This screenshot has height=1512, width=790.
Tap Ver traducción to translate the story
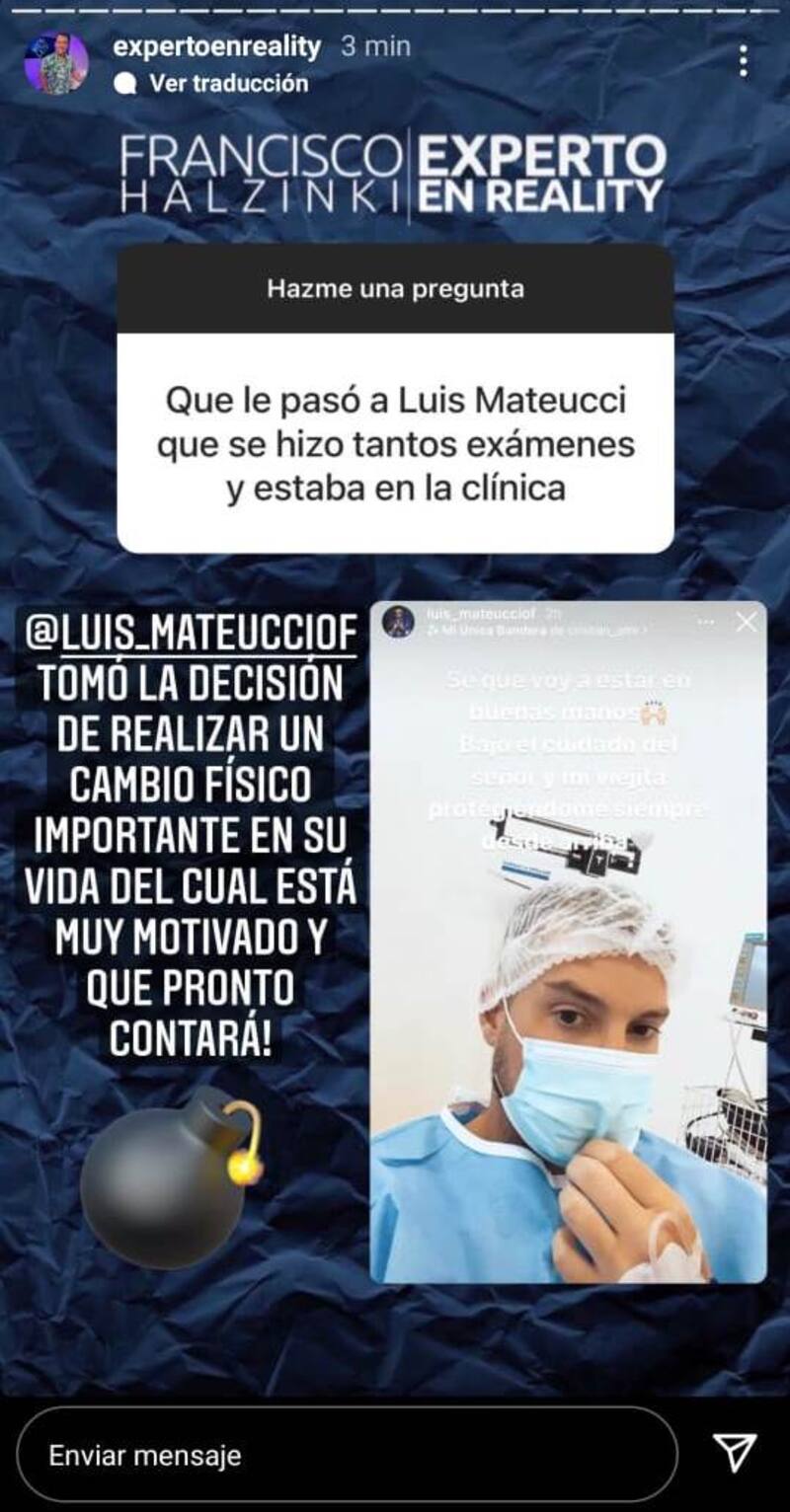pyautogui.click(x=227, y=84)
